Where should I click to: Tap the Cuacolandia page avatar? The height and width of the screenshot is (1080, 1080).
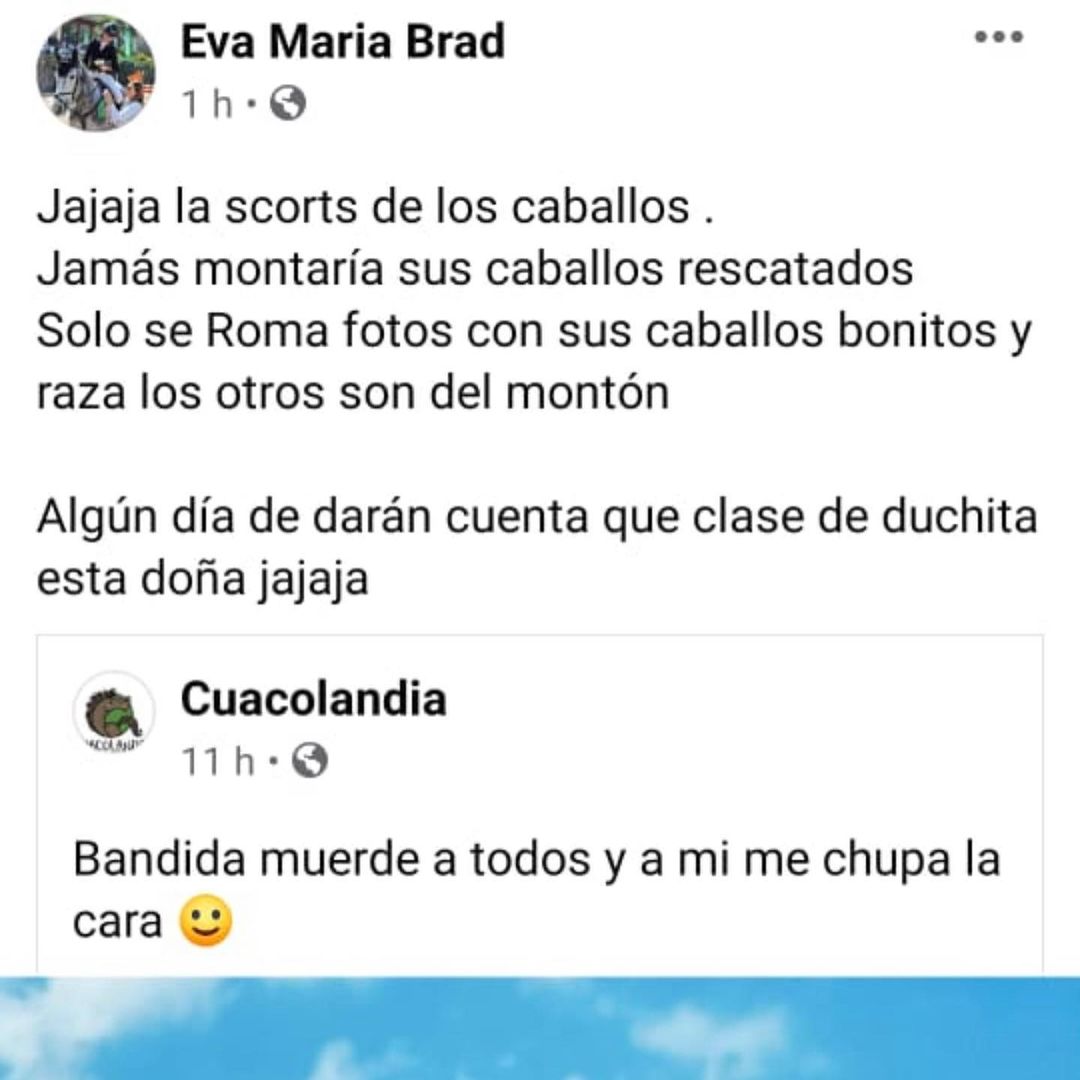tap(114, 714)
